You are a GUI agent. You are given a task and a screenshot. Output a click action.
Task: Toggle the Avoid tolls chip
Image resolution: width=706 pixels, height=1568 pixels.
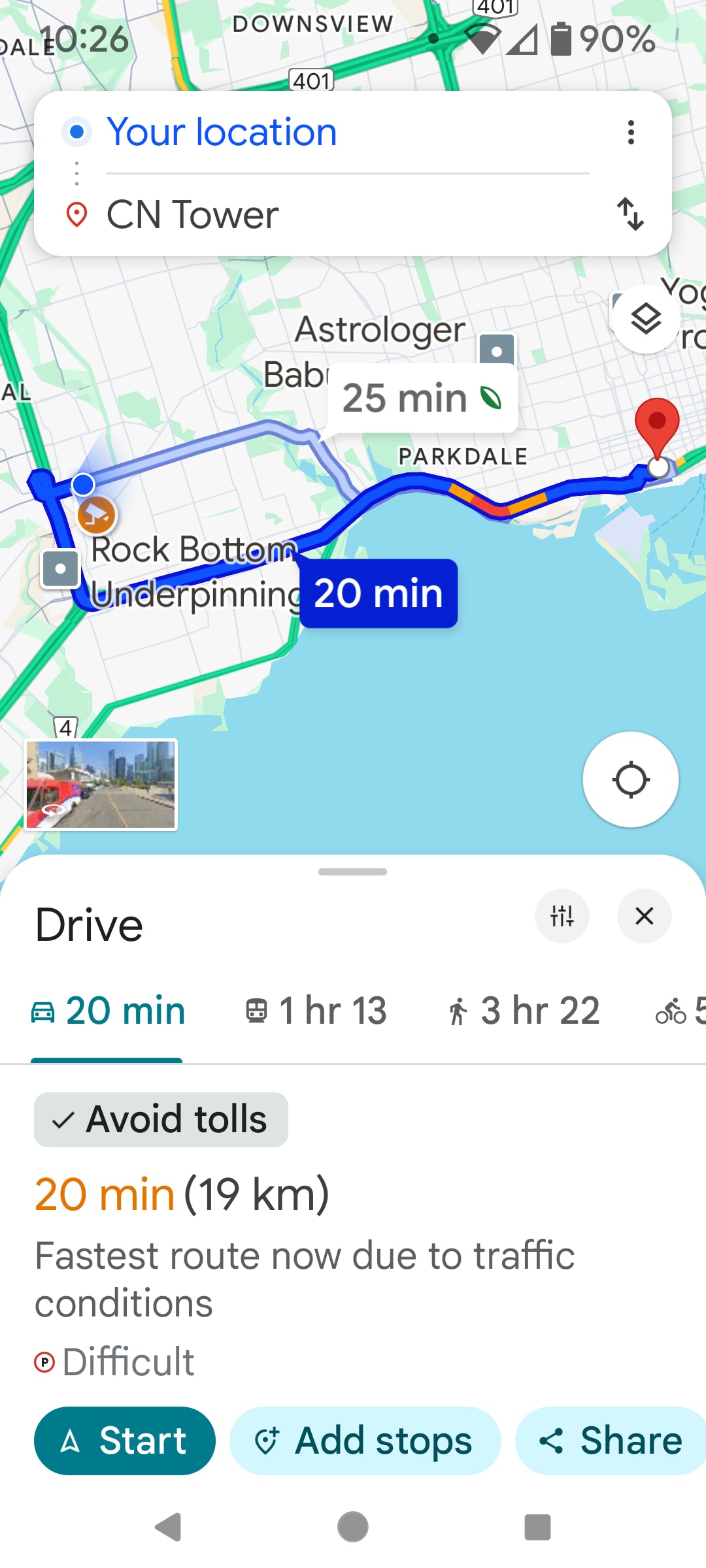pyautogui.click(x=161, y=1120)
